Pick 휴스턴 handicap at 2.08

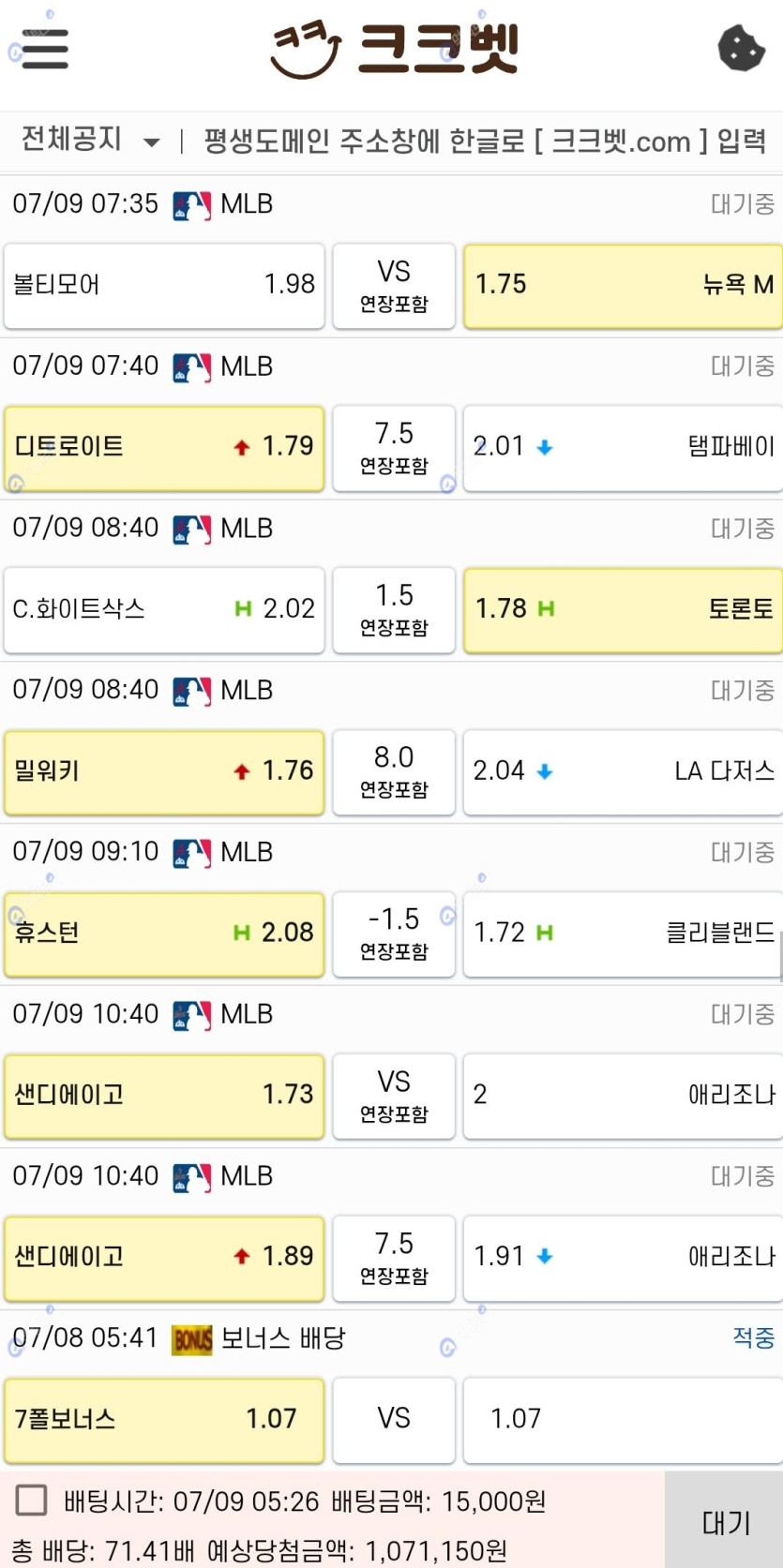164,933
